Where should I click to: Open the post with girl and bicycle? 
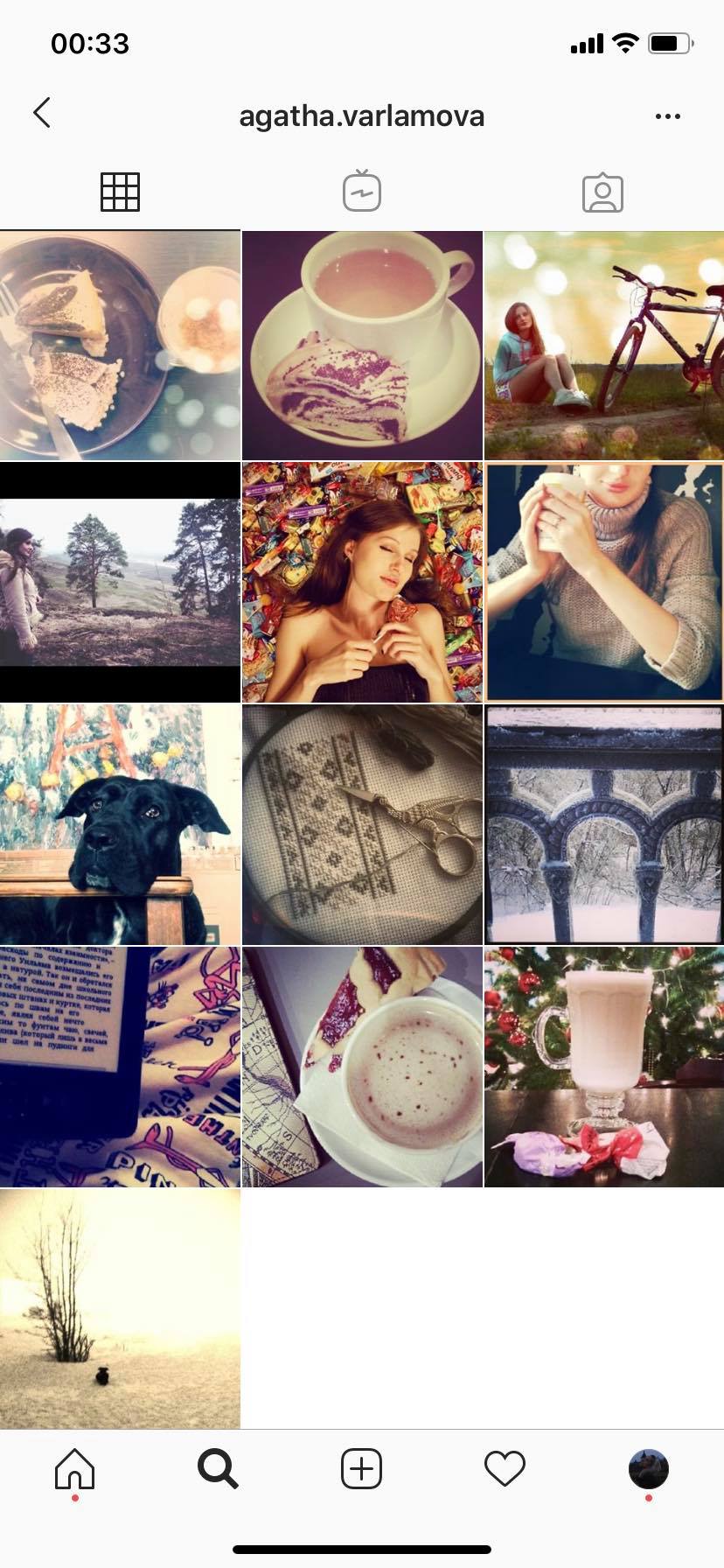pyautogui.click(x=603, y=346)
